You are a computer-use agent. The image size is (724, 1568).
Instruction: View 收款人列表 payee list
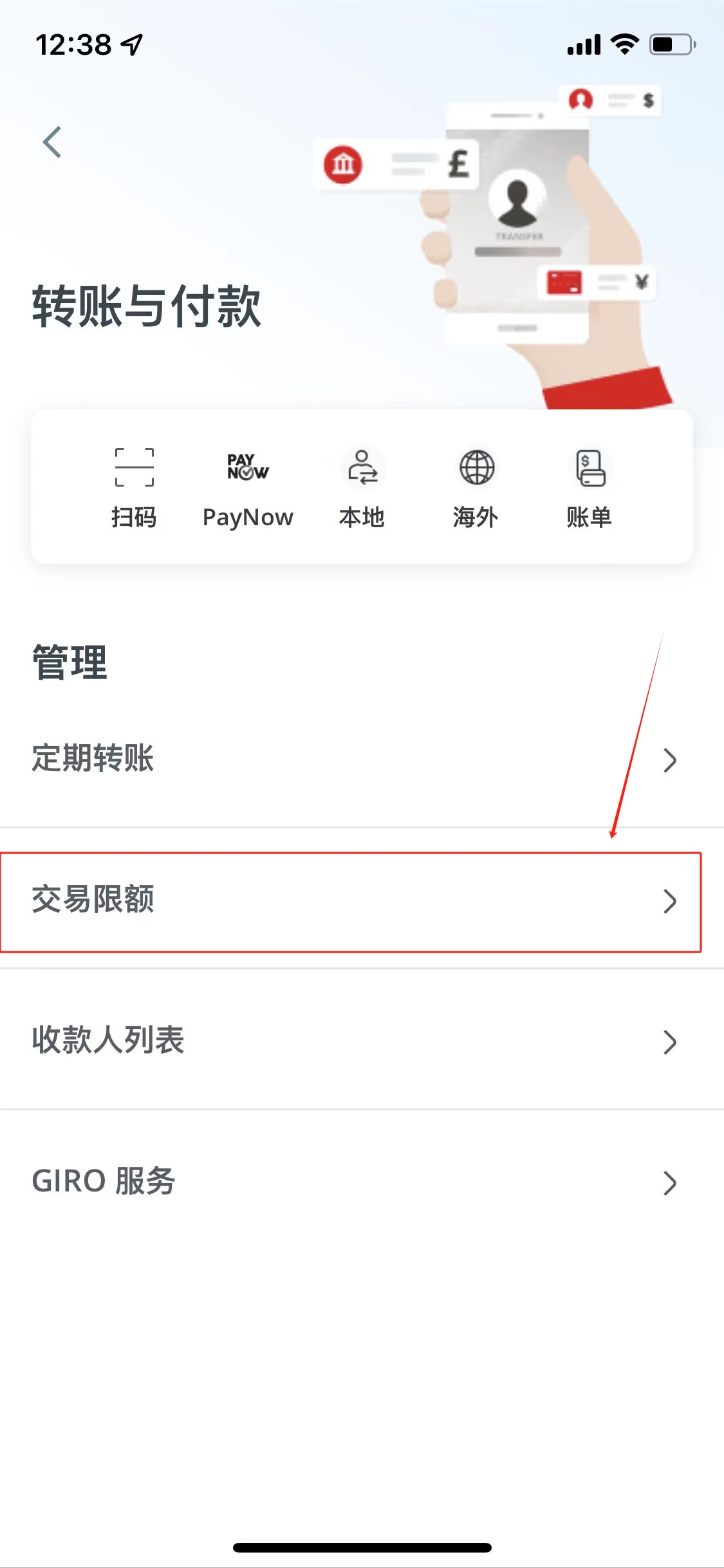pos(362,1041)
